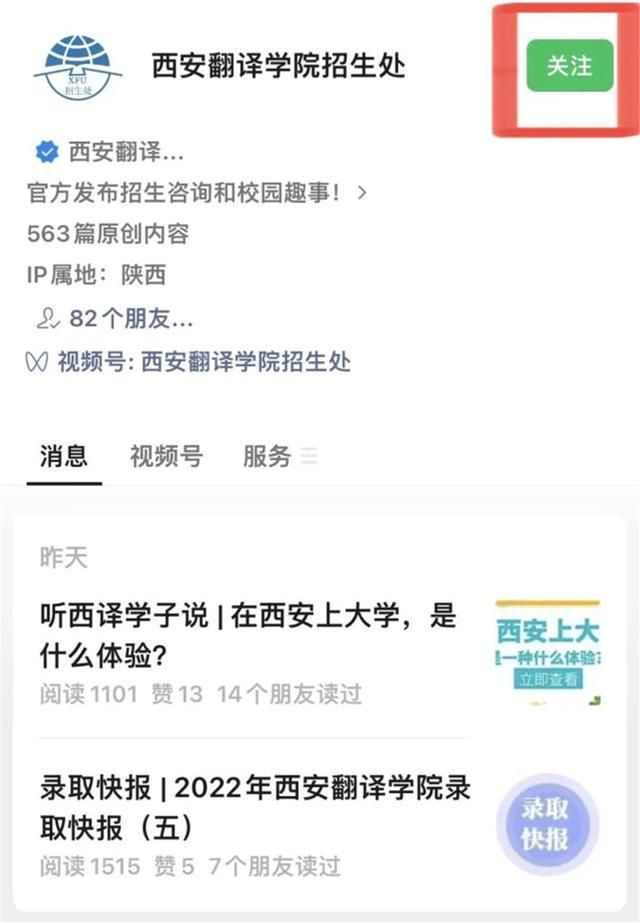
Task: Open the 服务 tab menu
Action: tap(278, 457)
